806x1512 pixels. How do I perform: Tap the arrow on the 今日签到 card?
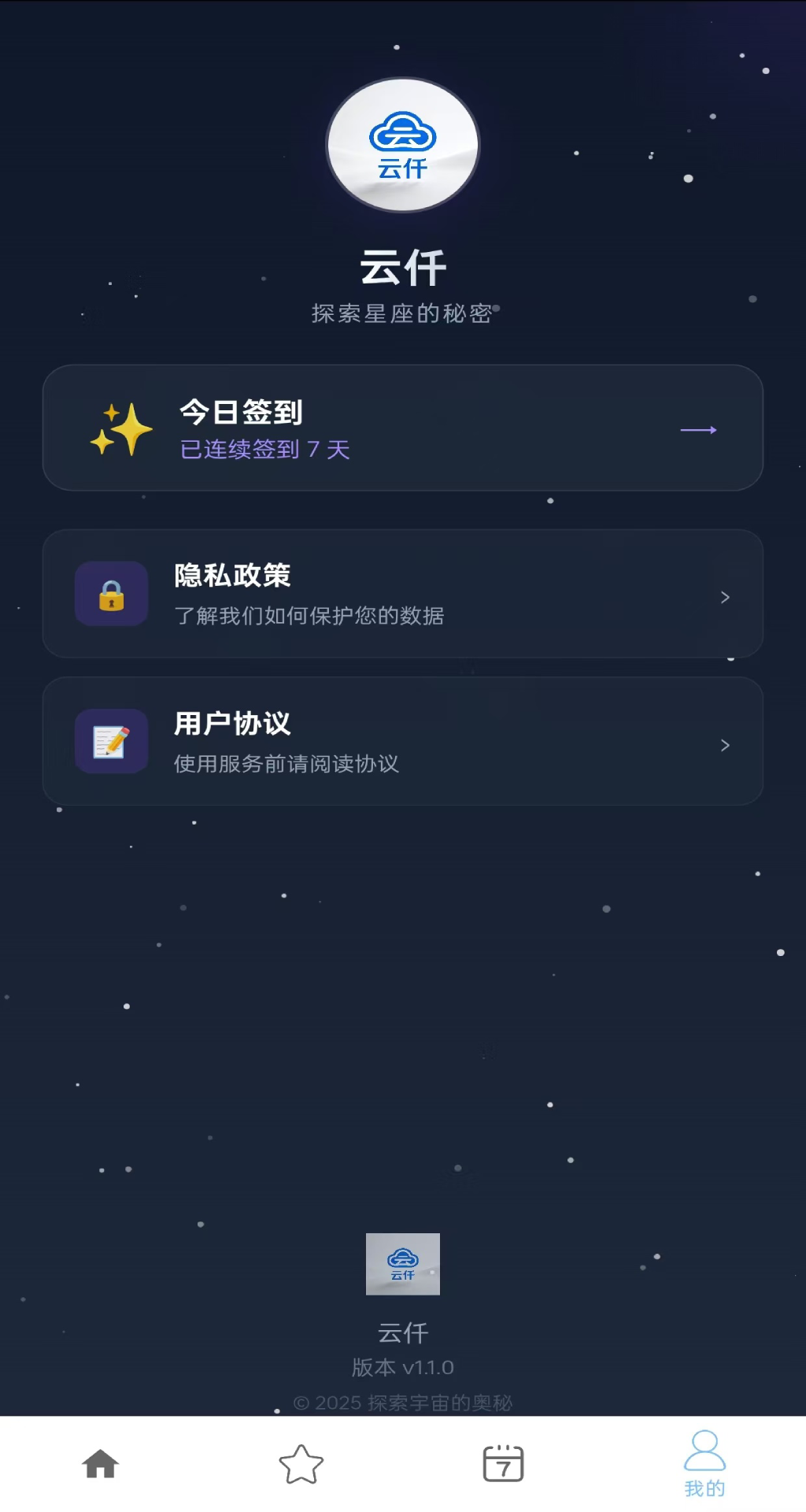coord(699,429)
